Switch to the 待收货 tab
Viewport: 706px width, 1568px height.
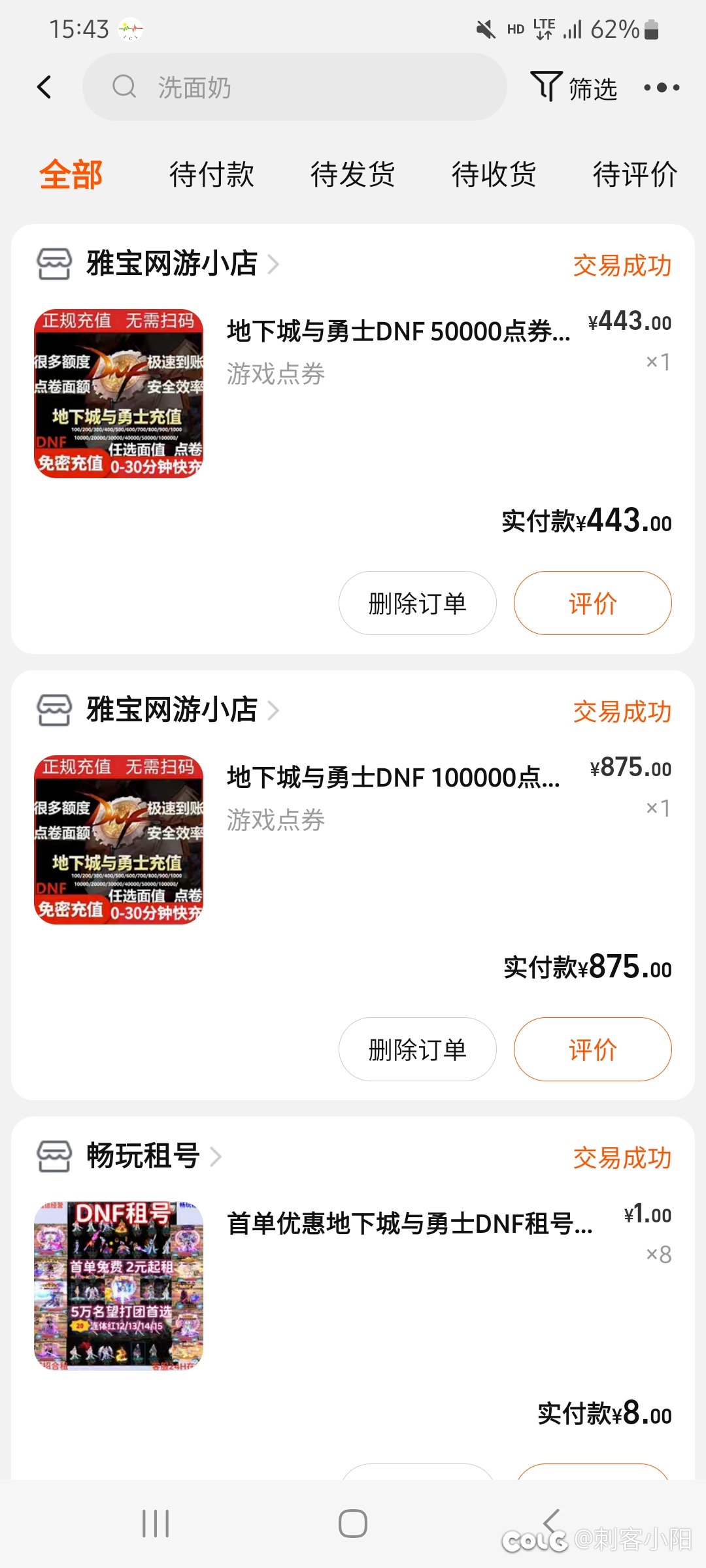(x=494, y=174)
